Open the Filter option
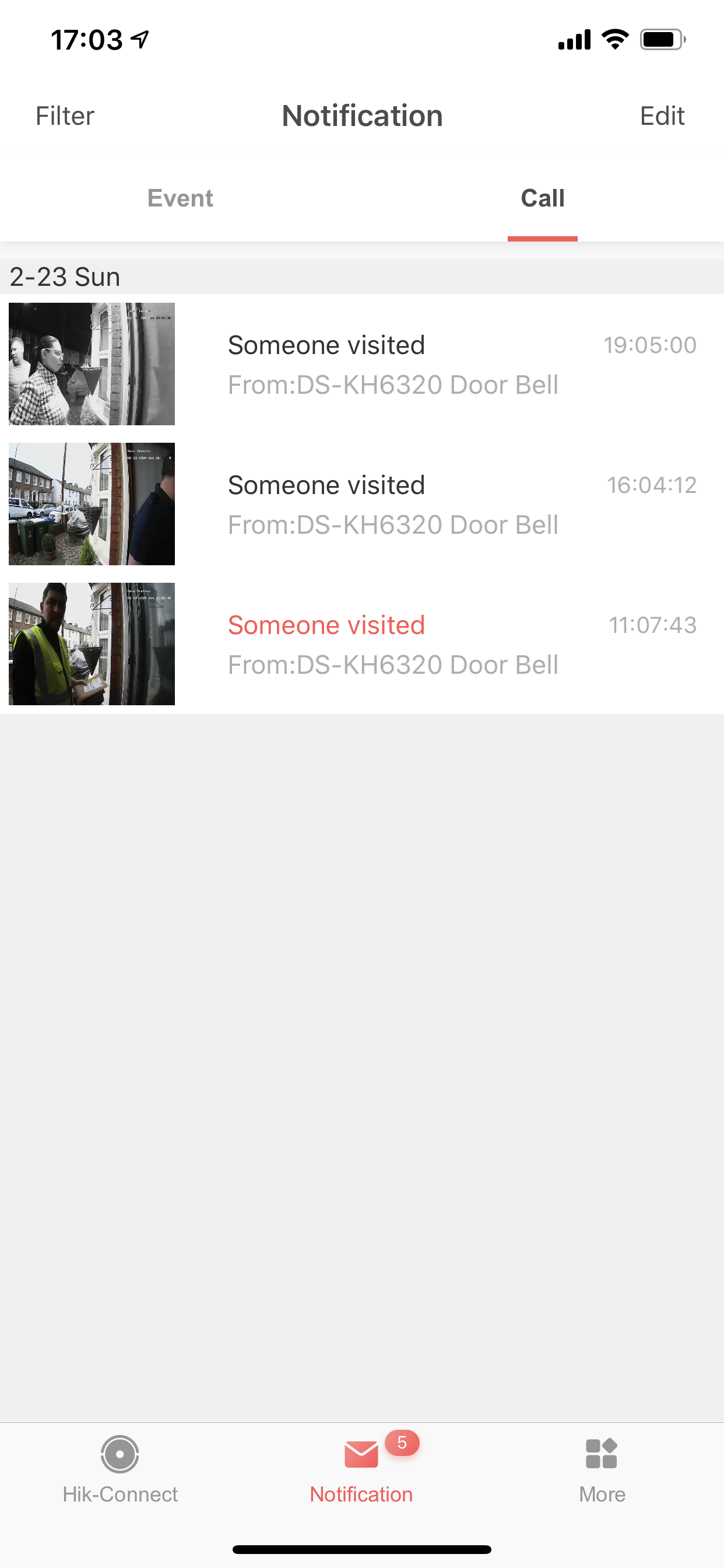 65,116
